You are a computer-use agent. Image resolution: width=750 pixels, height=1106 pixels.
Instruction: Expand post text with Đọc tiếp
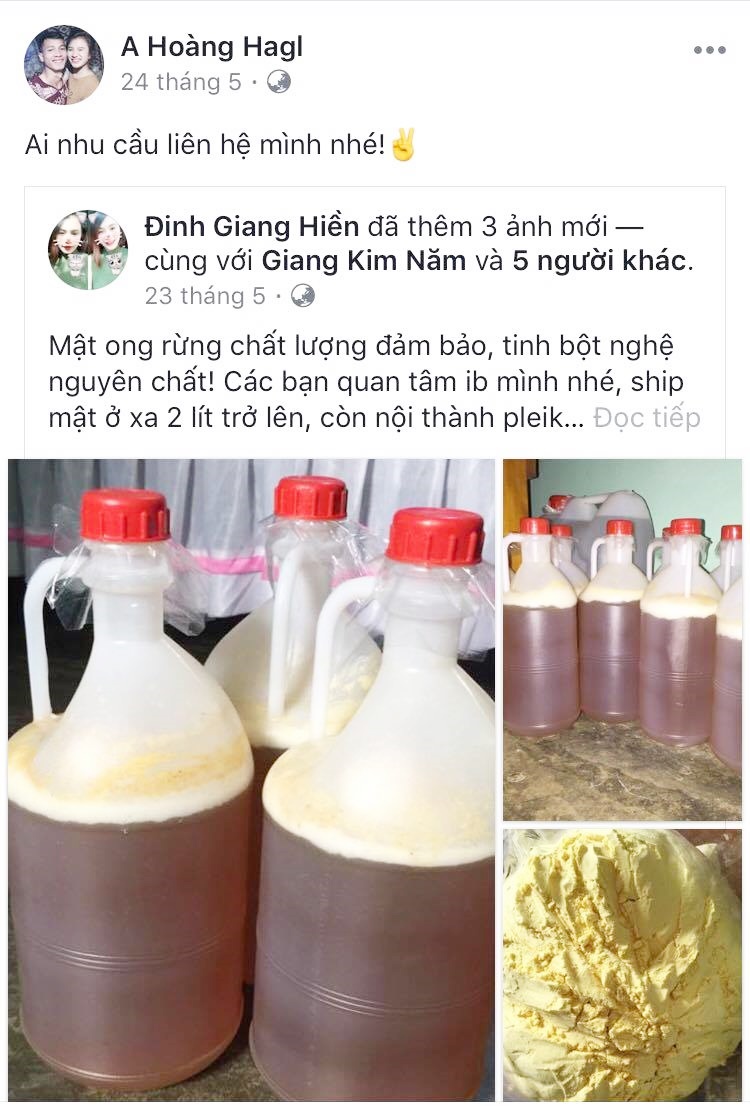[x=647, y=417]
